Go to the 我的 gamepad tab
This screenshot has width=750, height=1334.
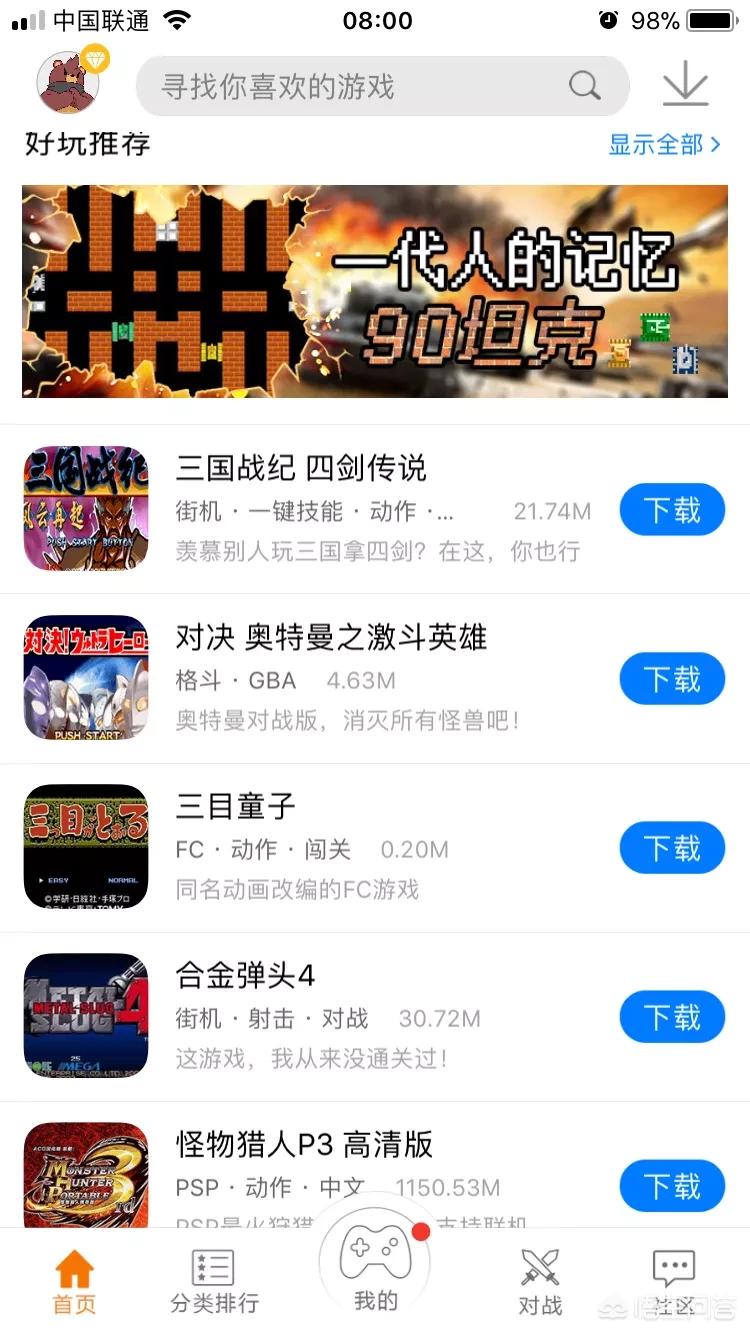375,1265
